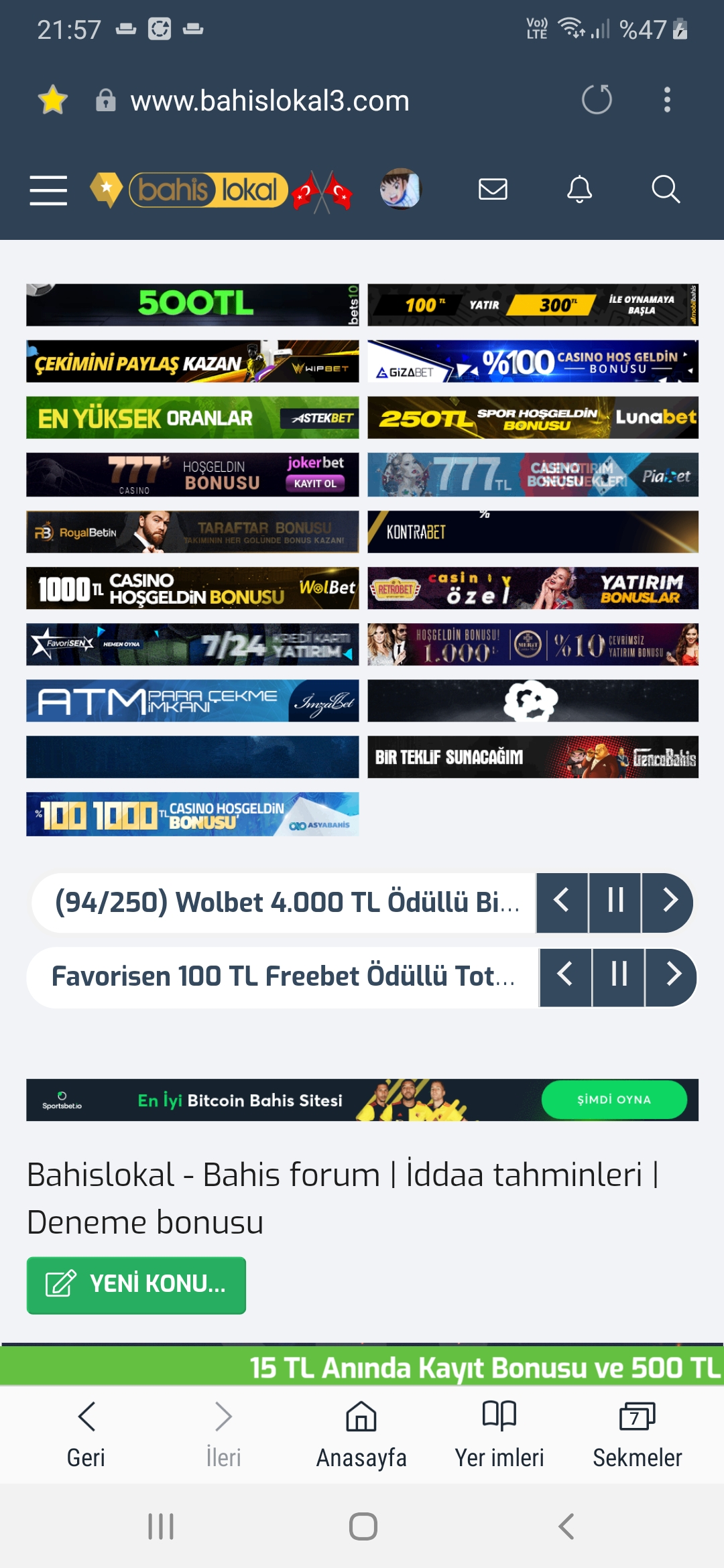The height and width of the screenshot is (1568, 724).
Task: Tap the address bar URL
Action: coord(269,101)
